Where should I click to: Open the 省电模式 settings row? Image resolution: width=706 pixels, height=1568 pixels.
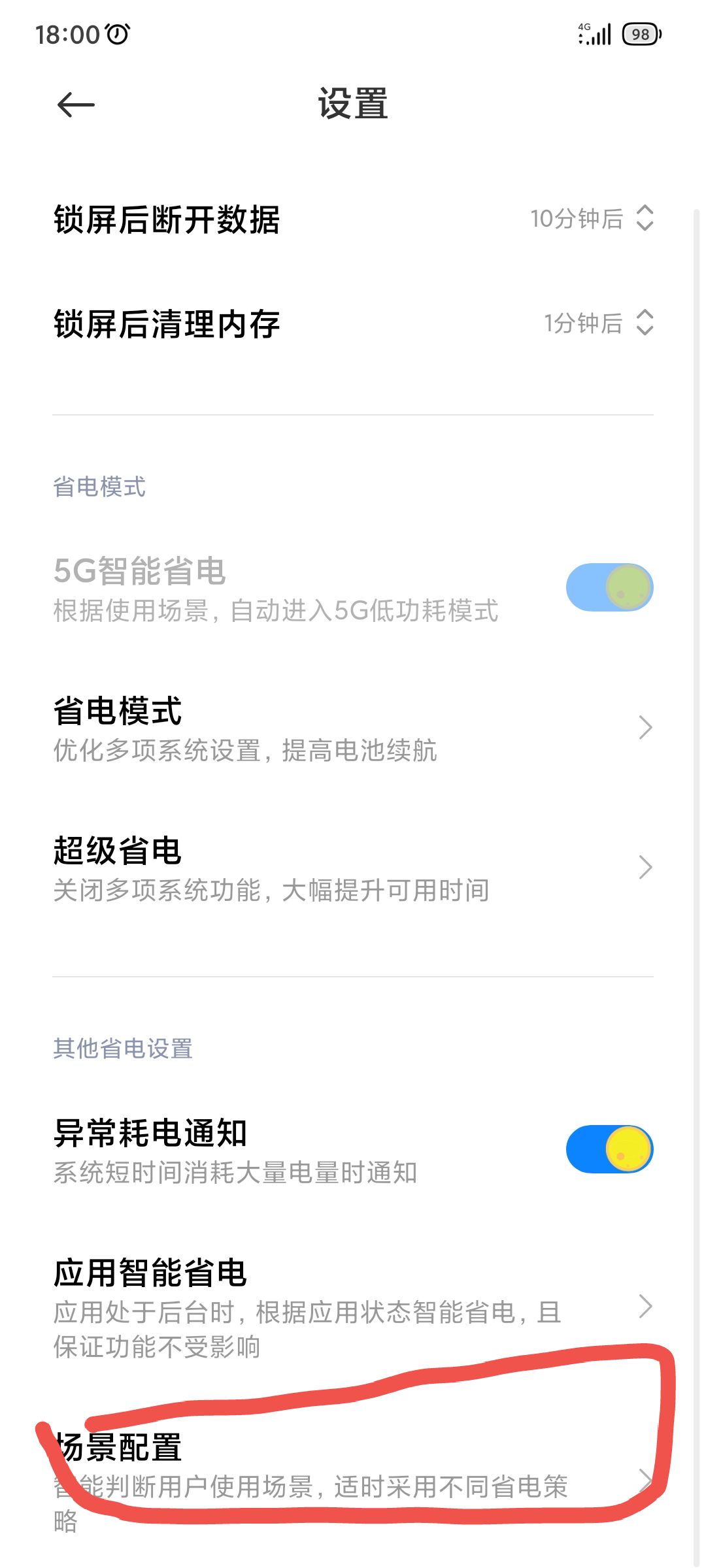[353, 727]
